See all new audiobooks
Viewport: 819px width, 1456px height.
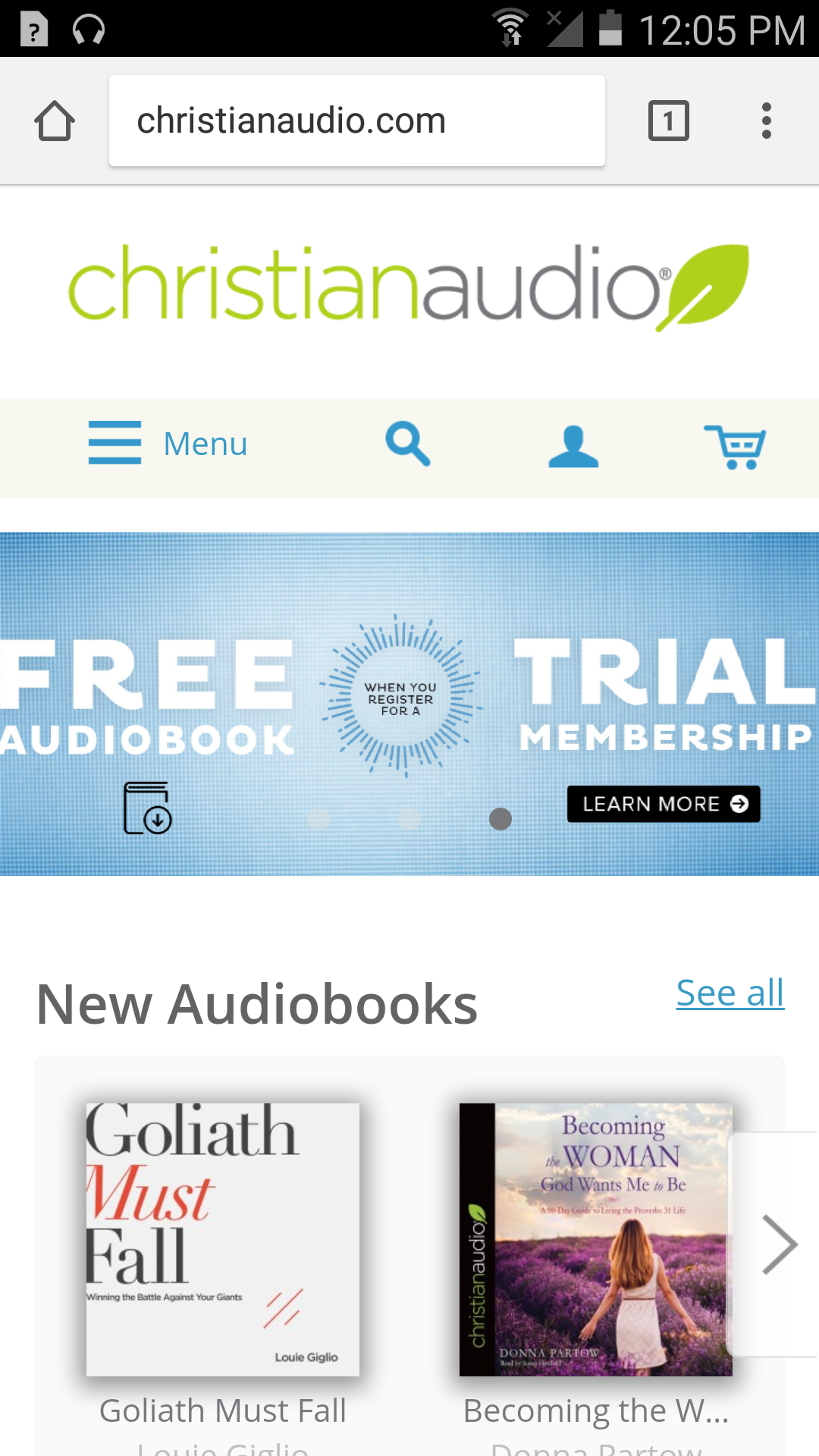[x=730, y=993]
